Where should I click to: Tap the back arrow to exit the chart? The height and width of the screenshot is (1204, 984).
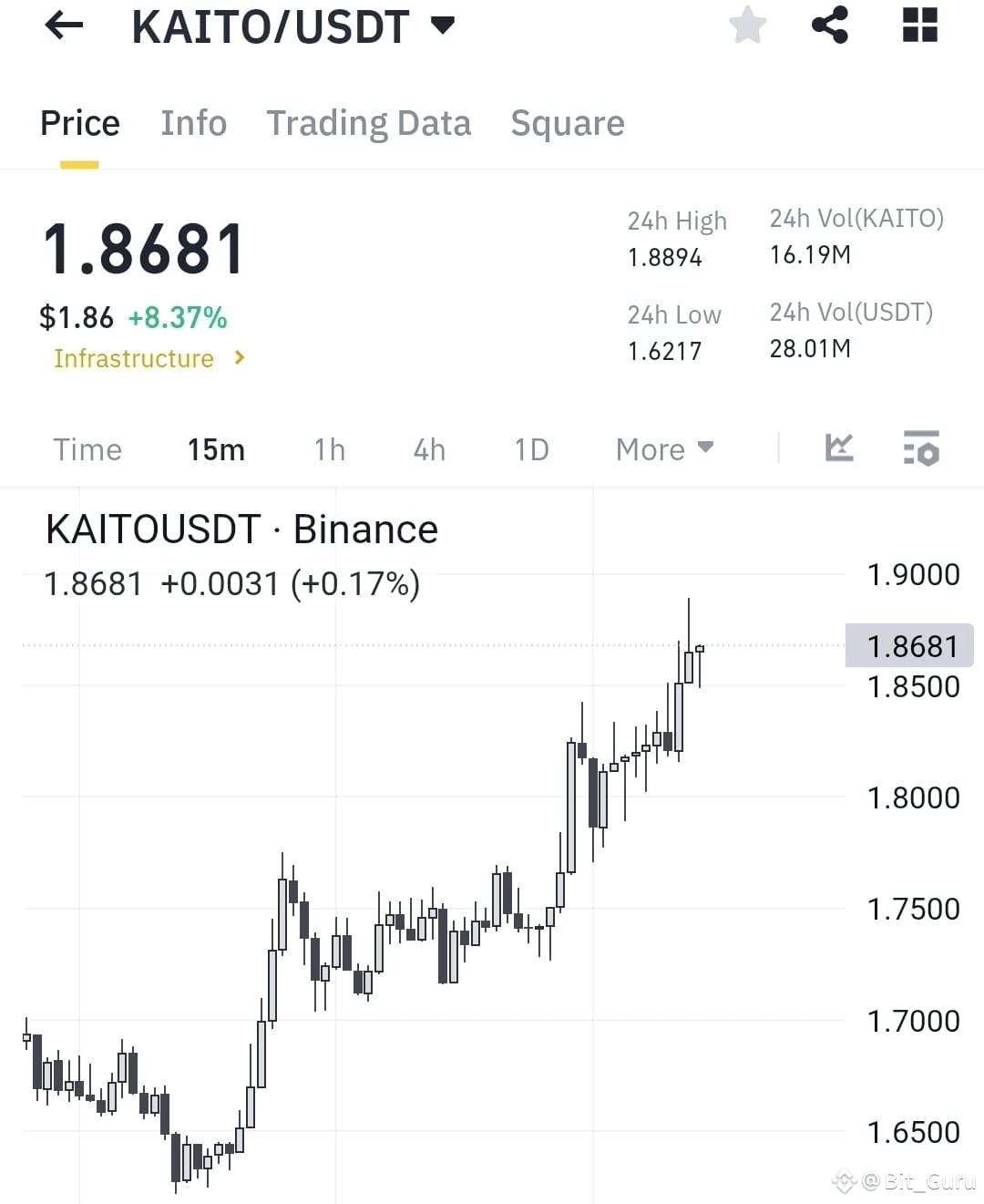(63, 26)
